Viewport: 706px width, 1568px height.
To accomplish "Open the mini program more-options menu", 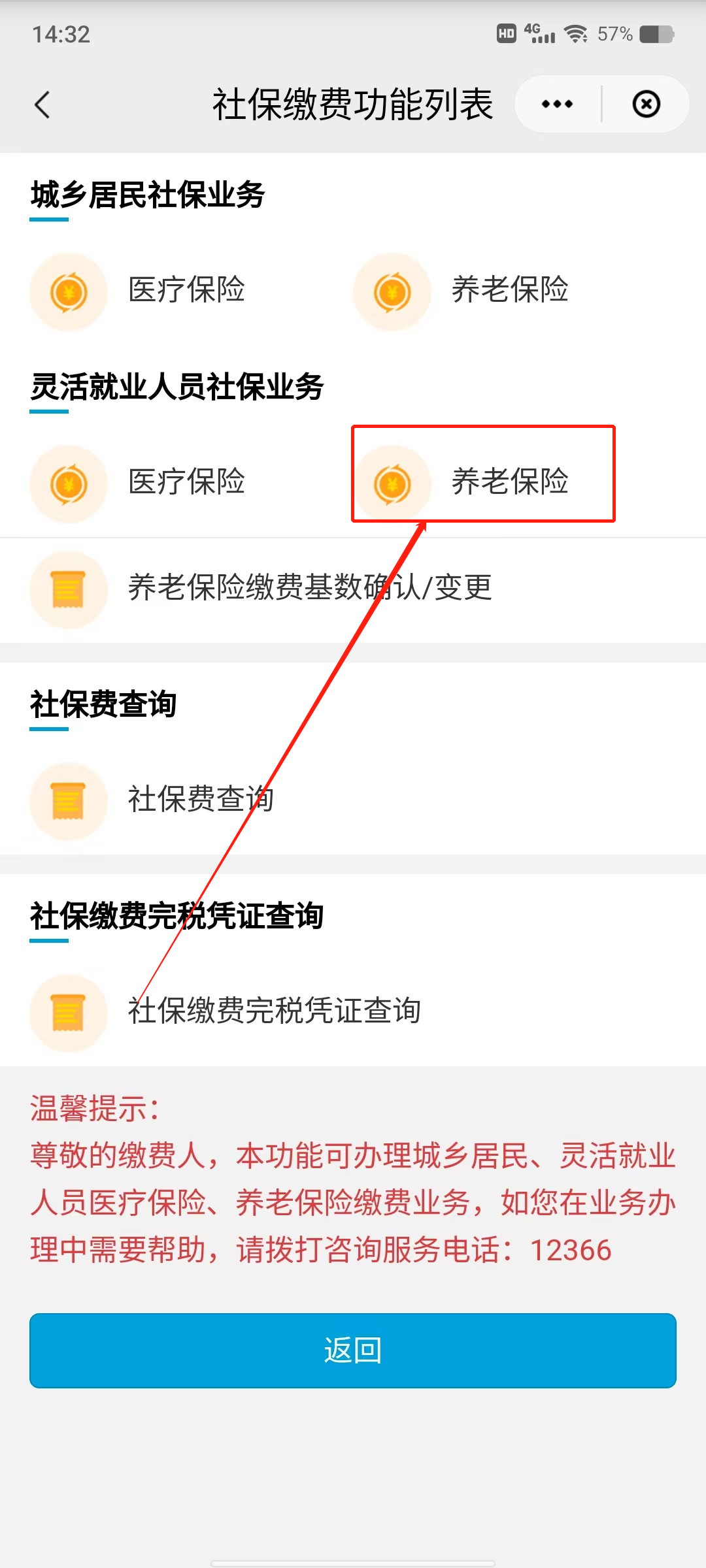I will [x=557, y=105].
